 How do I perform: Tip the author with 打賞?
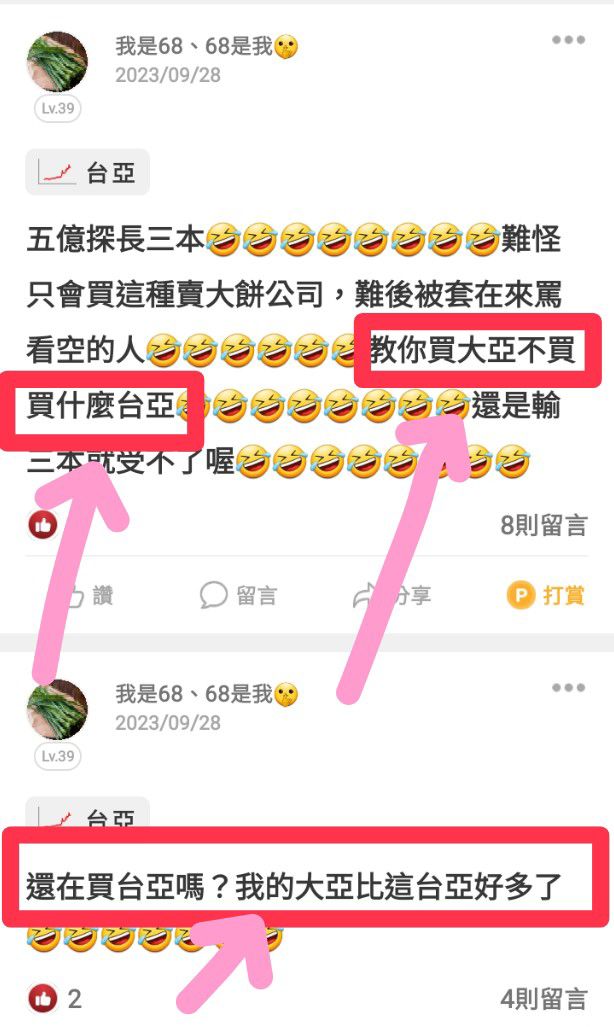point(546,595)
